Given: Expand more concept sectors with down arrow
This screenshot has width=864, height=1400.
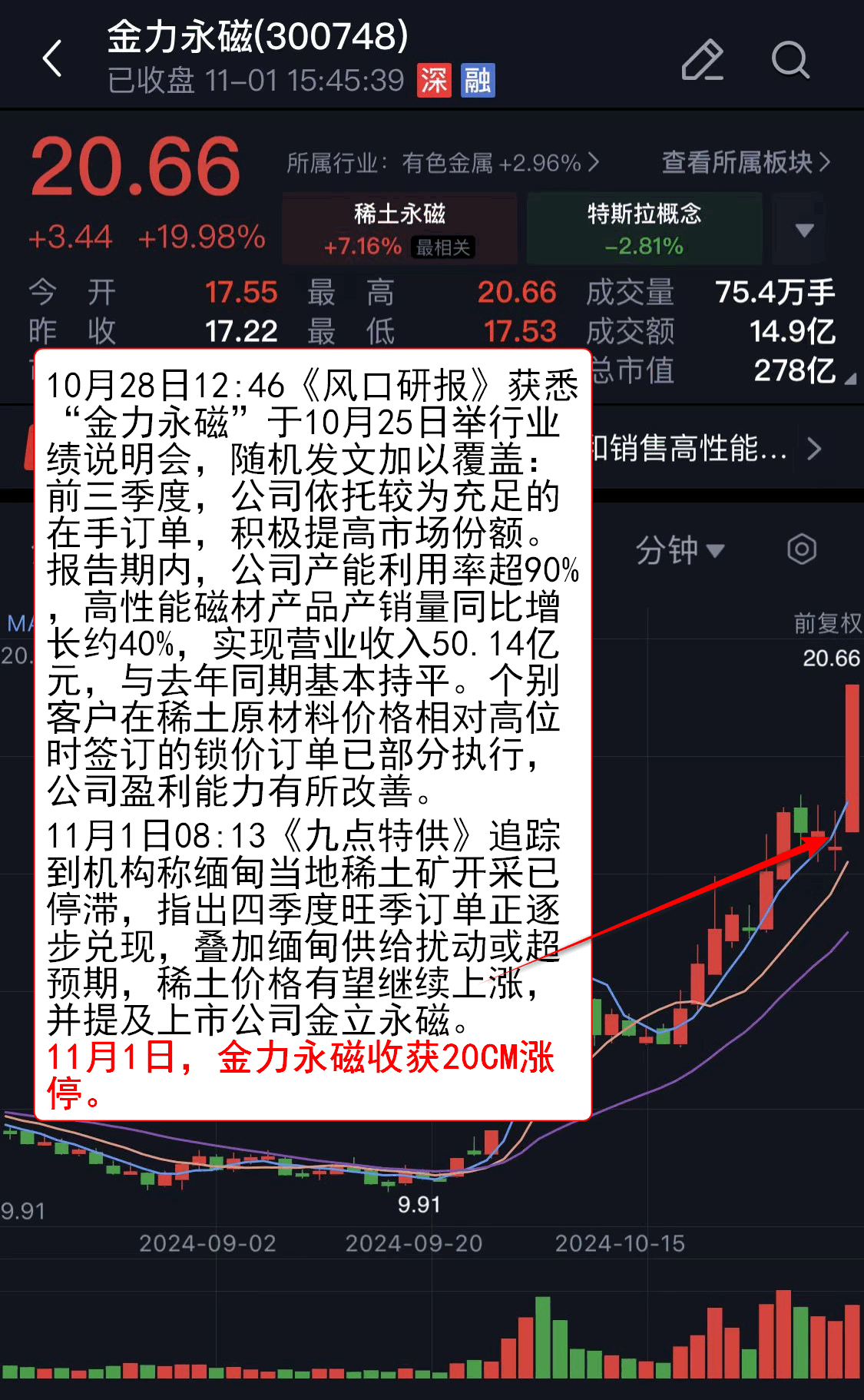Looking at the screenshot, I should click(x=804, y=230).
